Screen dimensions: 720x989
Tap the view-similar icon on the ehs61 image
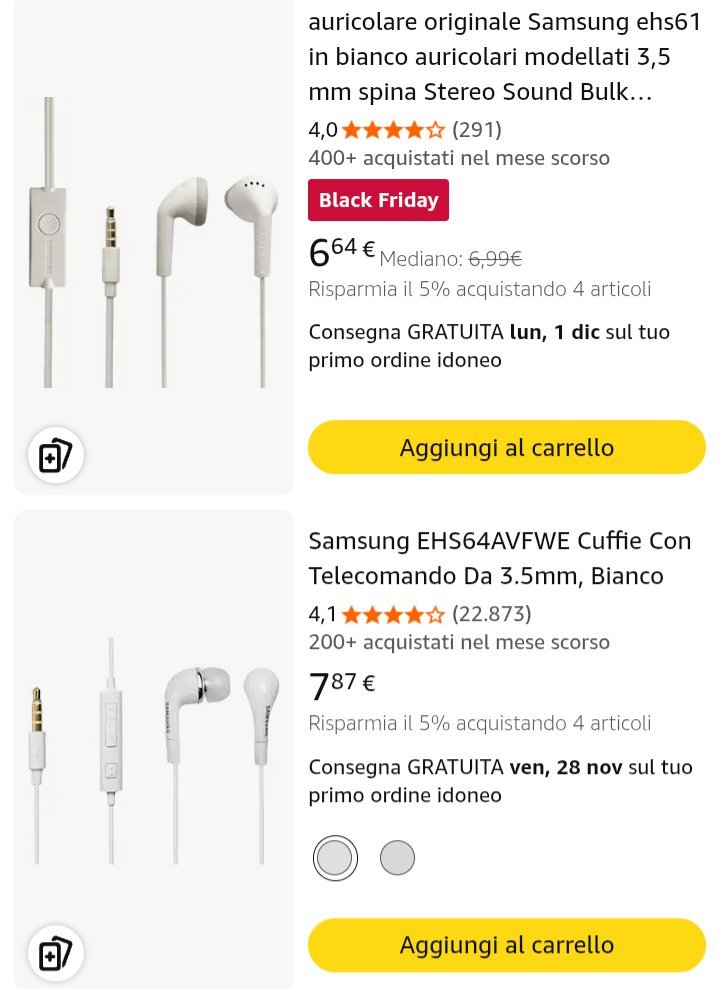[55, 456]
